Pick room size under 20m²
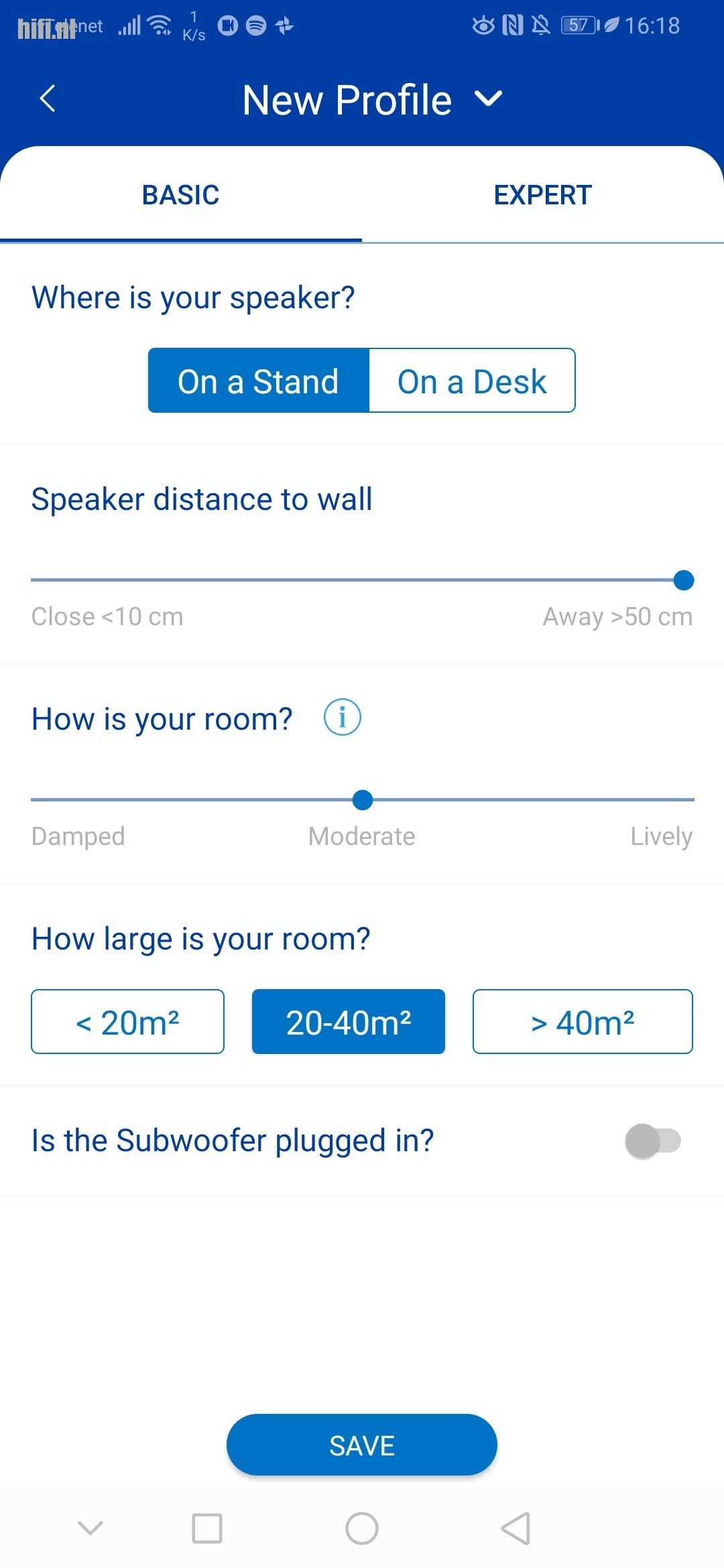The width and height of the screenshot is (724, 1568). [x=127, y=1022]
